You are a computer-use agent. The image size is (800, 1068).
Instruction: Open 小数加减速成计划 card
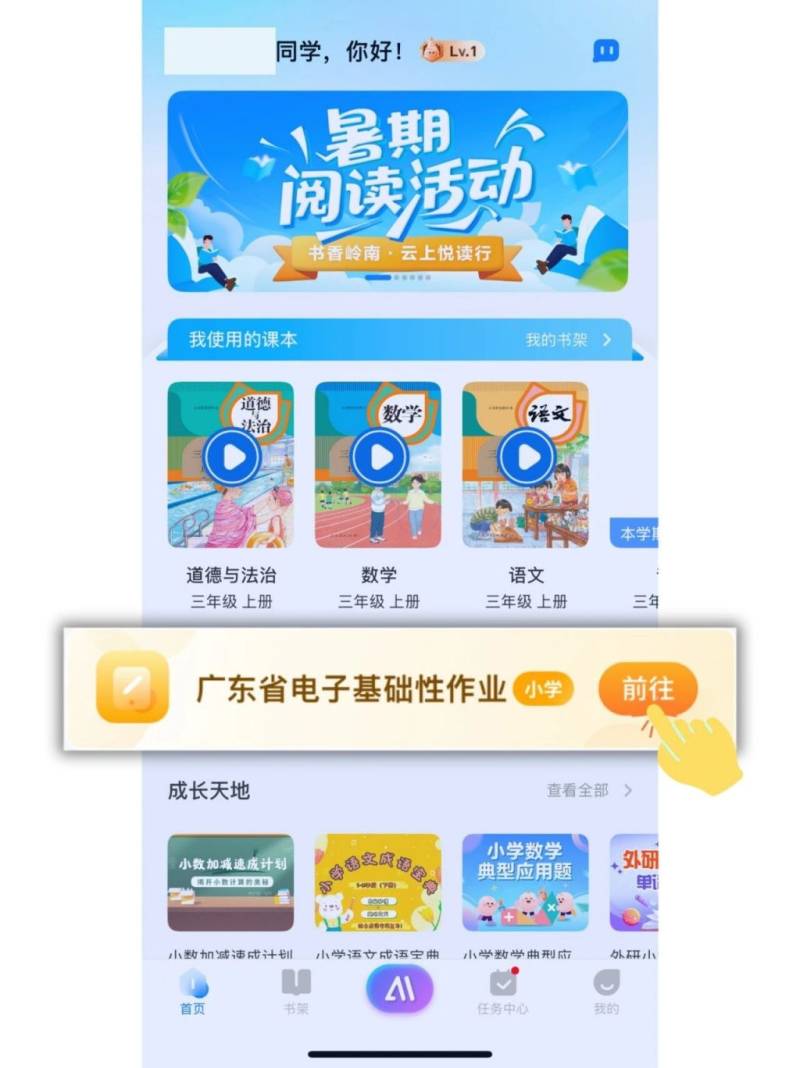point(231,882)
